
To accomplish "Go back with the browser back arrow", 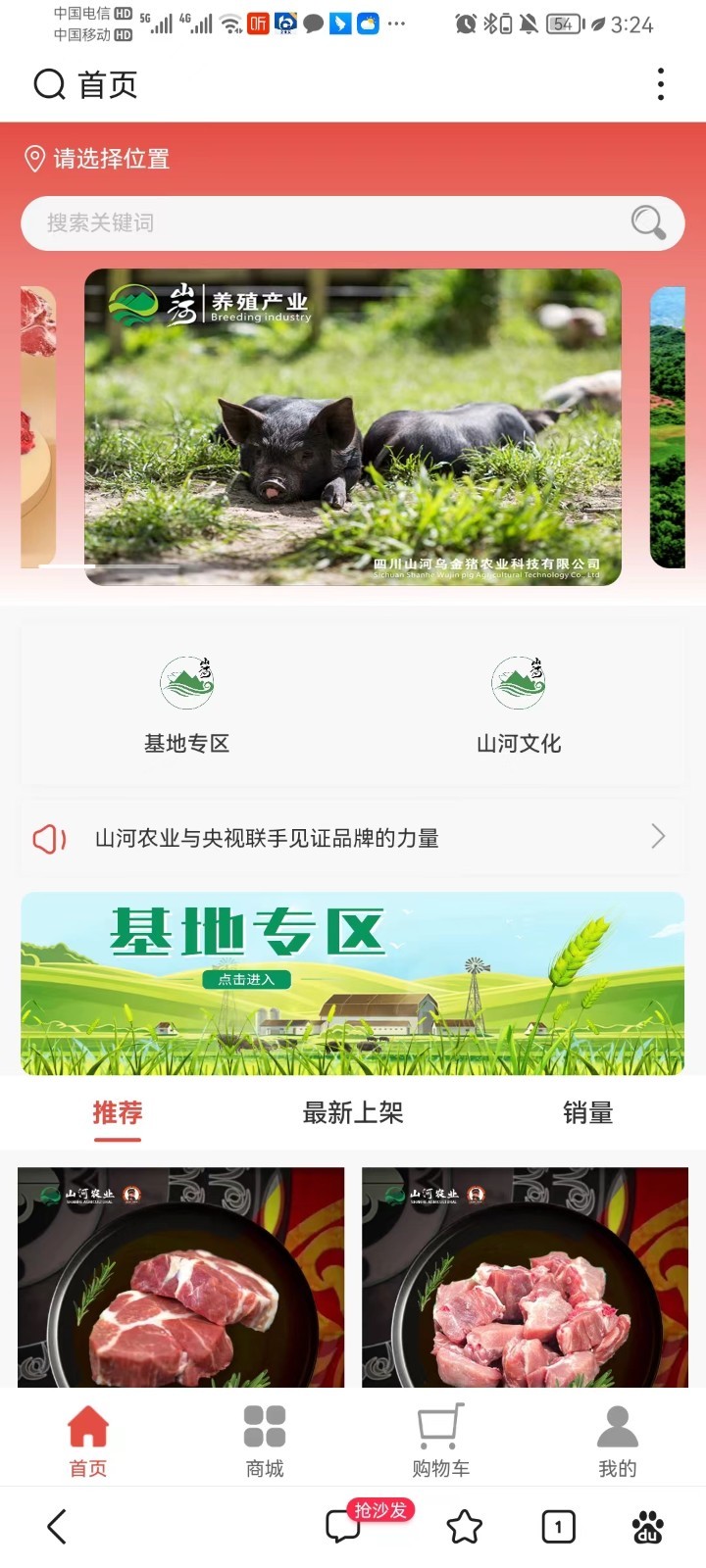I will click(57, 1526).
